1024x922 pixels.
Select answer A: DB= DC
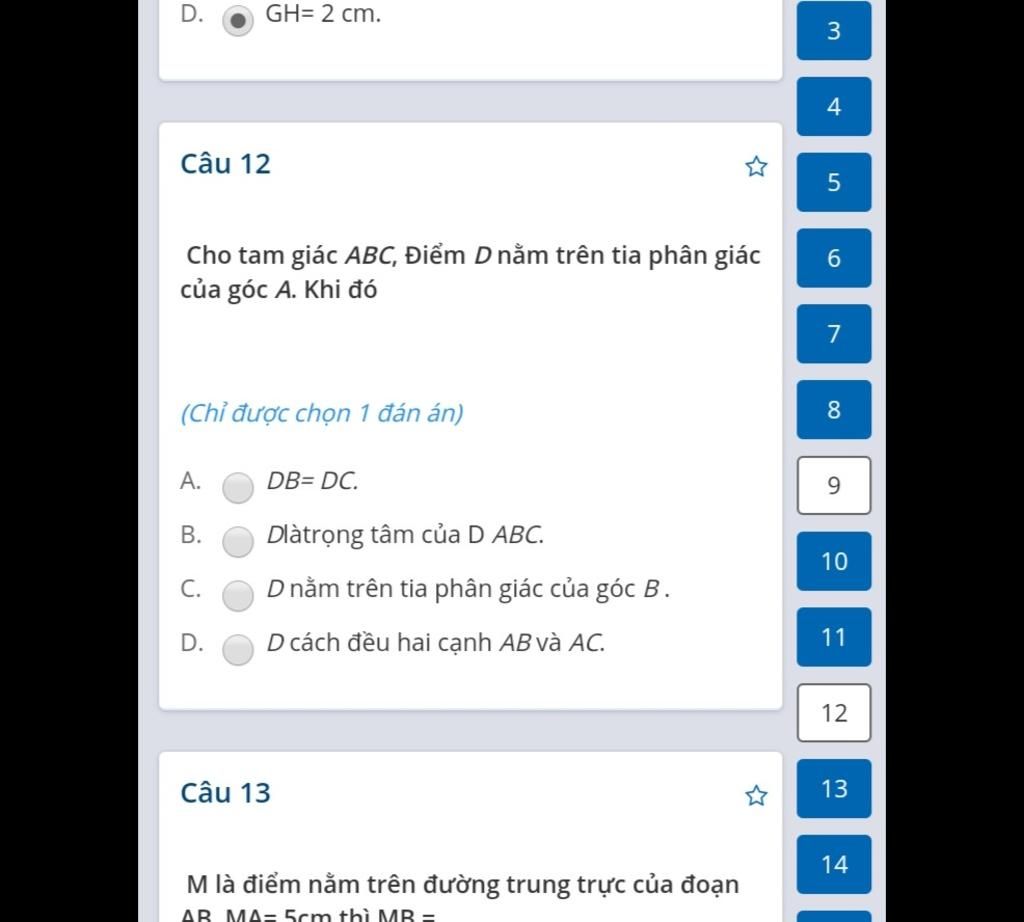238,488
